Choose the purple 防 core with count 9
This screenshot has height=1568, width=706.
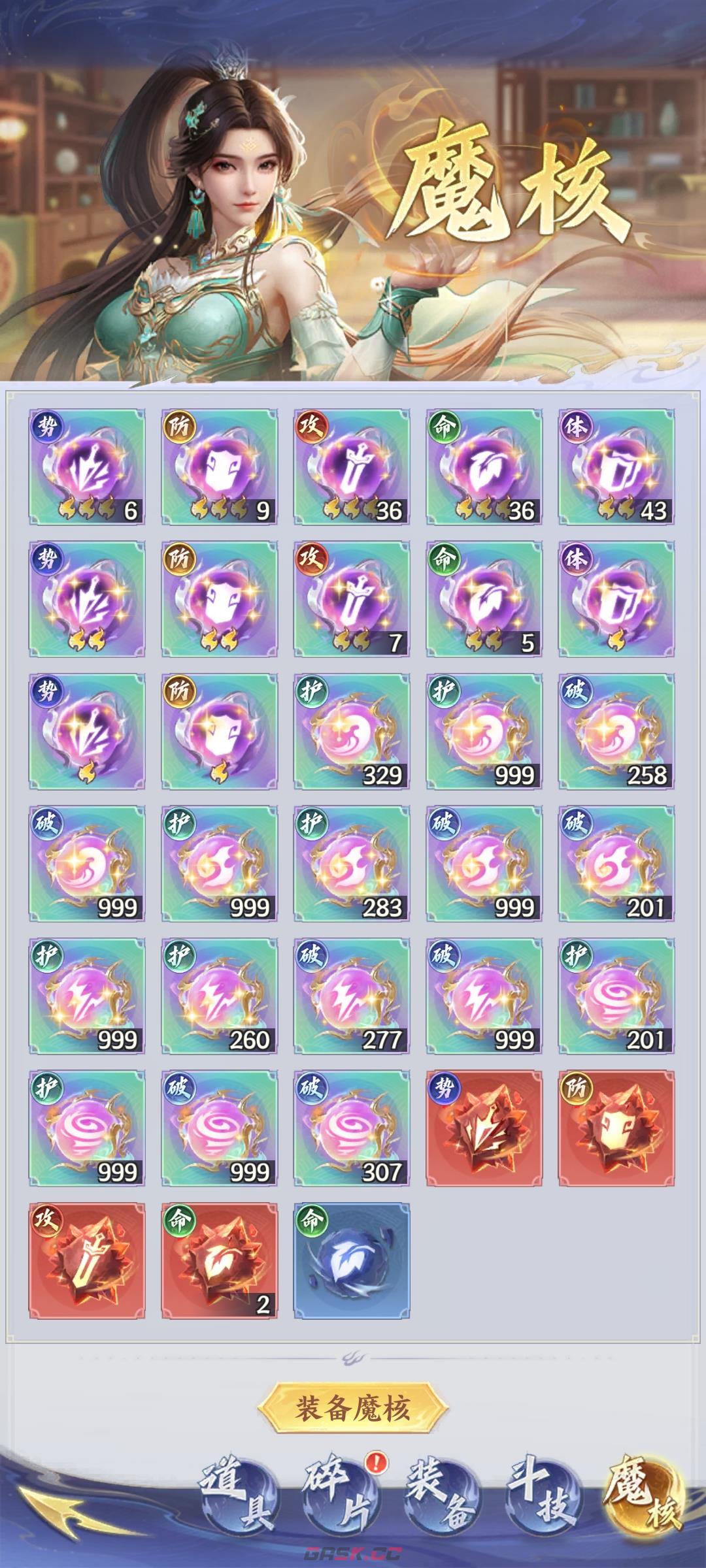(x=219, y=467)
